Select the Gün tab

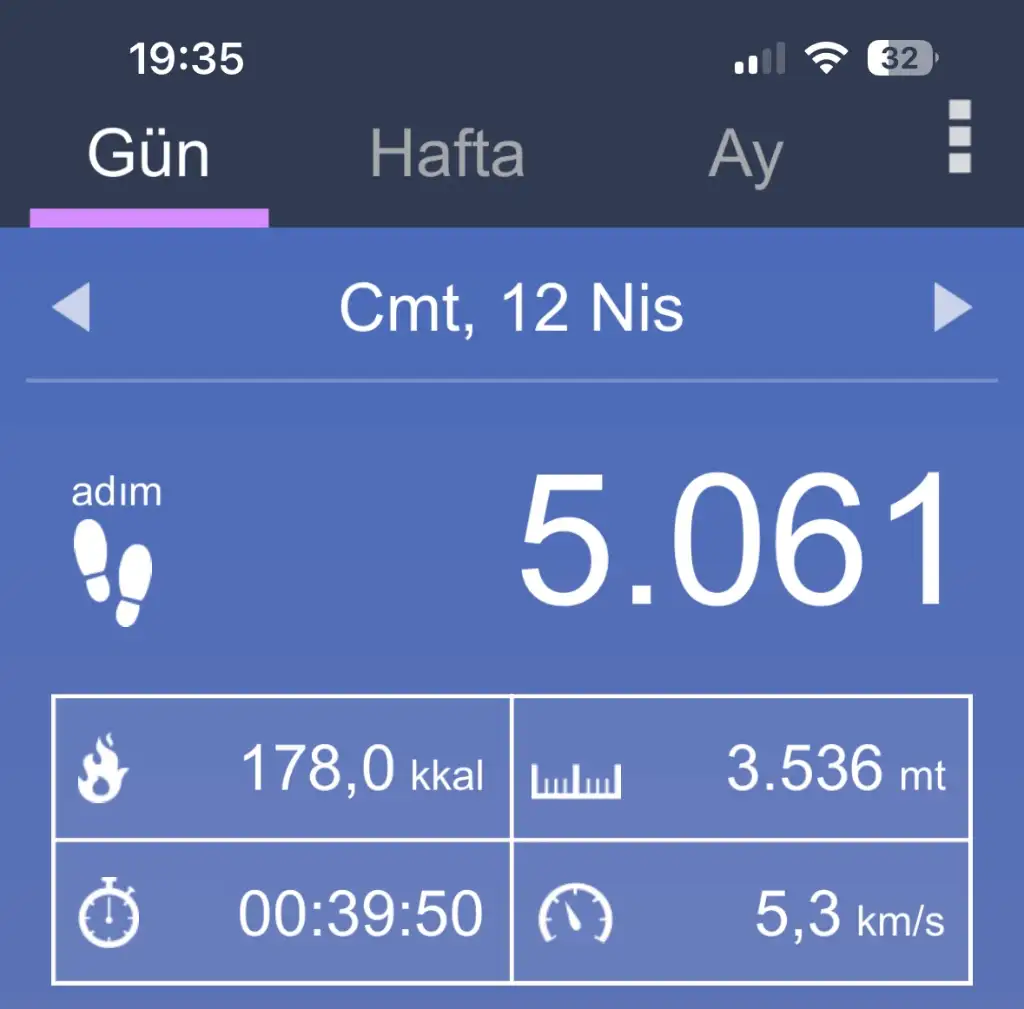pyautogui.click(x=149, y=155)
